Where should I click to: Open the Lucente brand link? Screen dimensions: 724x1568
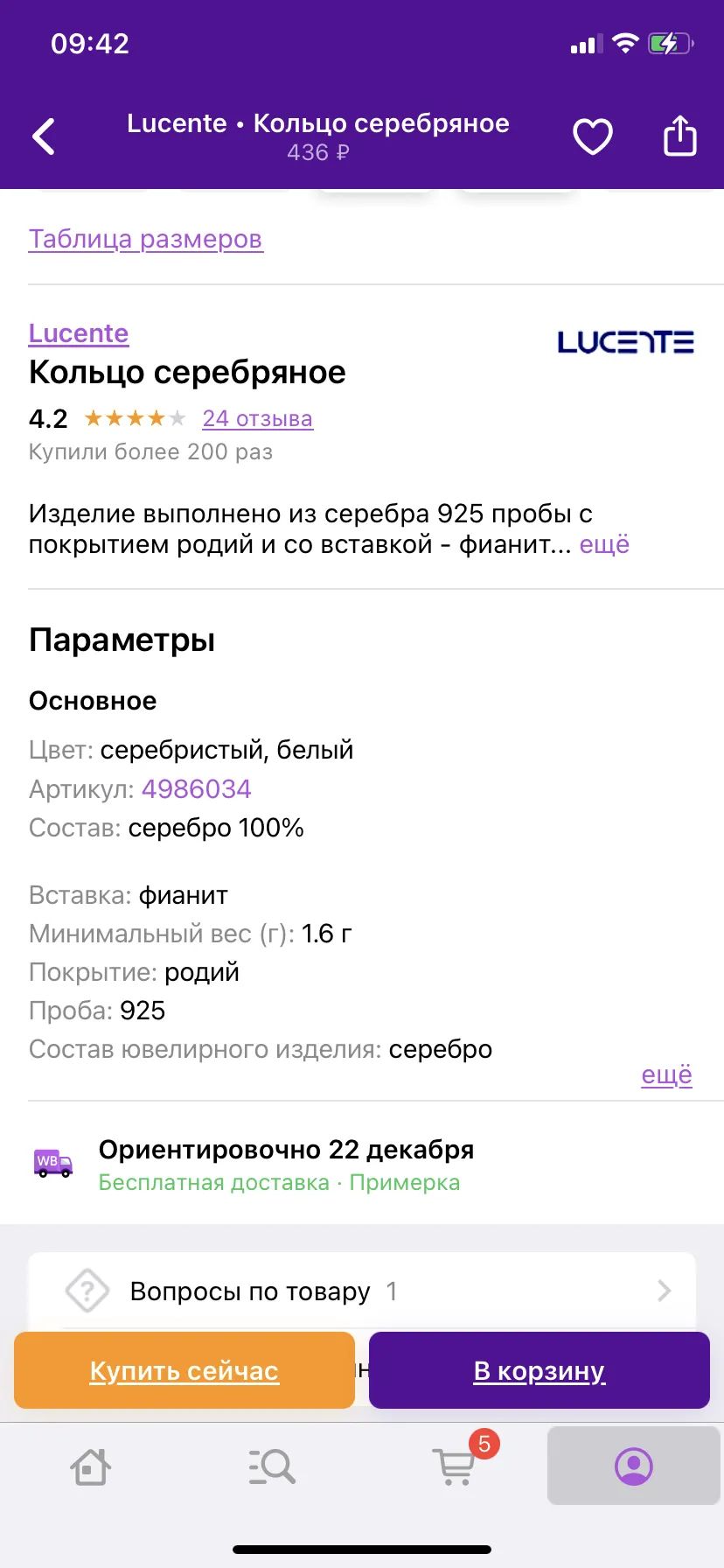pos(79,333)
